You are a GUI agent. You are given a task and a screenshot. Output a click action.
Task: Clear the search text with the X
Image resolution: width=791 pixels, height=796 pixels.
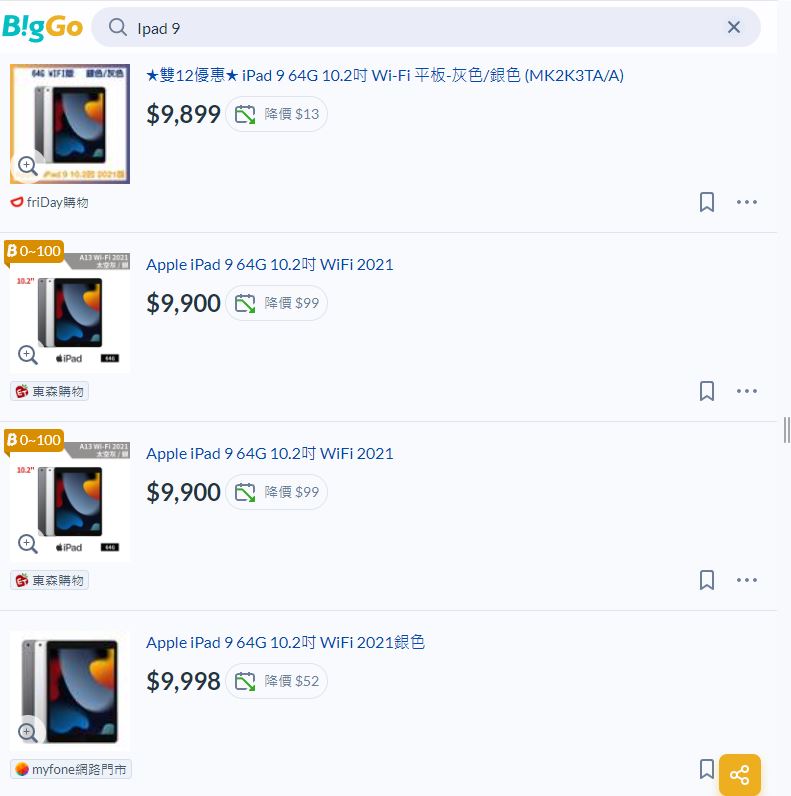(x=734, y=28)
